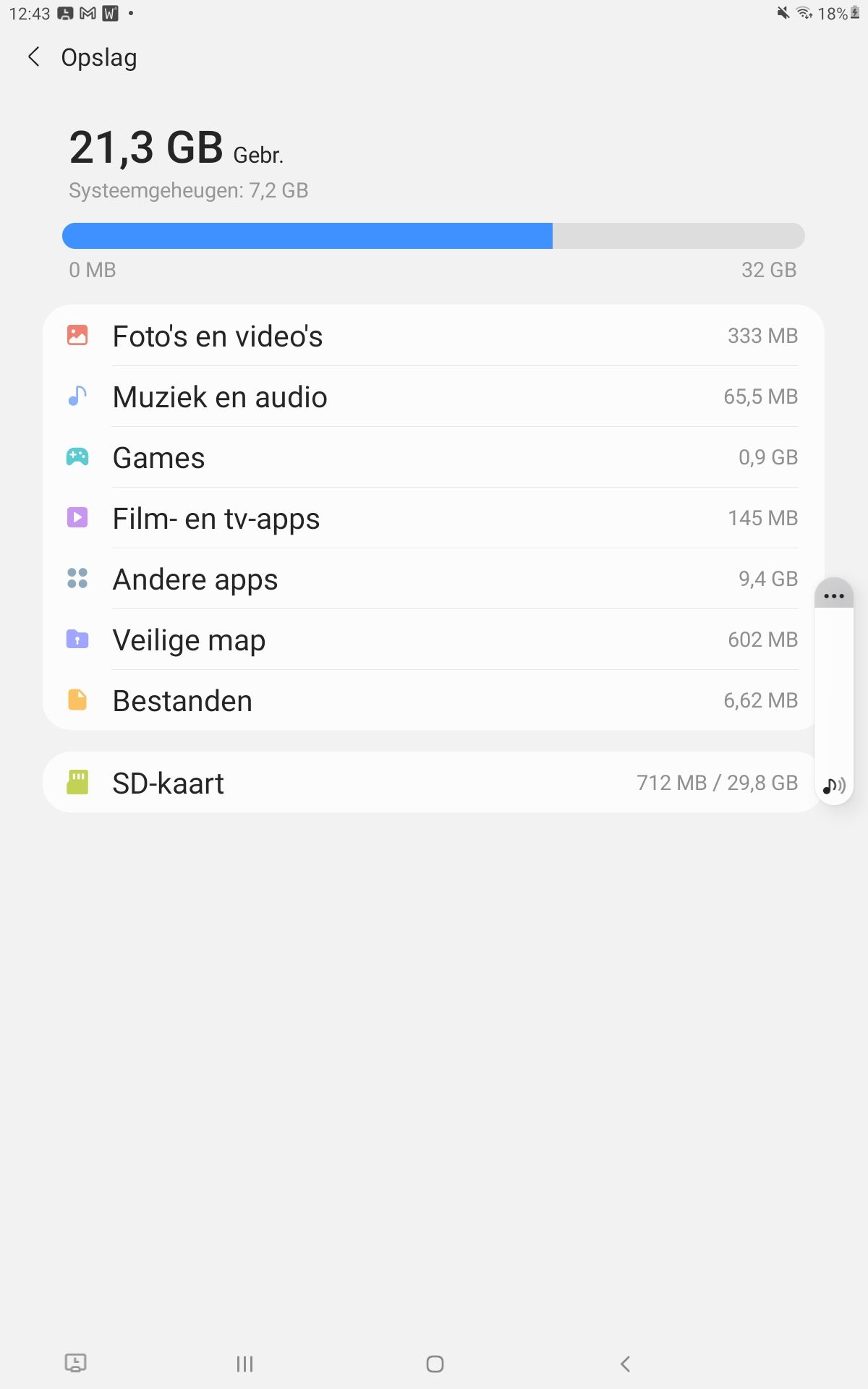Open the Andere apps storage details
The height and width of the screenshot is (1389, 868).
pyautogui.click(x=434, y=578)
